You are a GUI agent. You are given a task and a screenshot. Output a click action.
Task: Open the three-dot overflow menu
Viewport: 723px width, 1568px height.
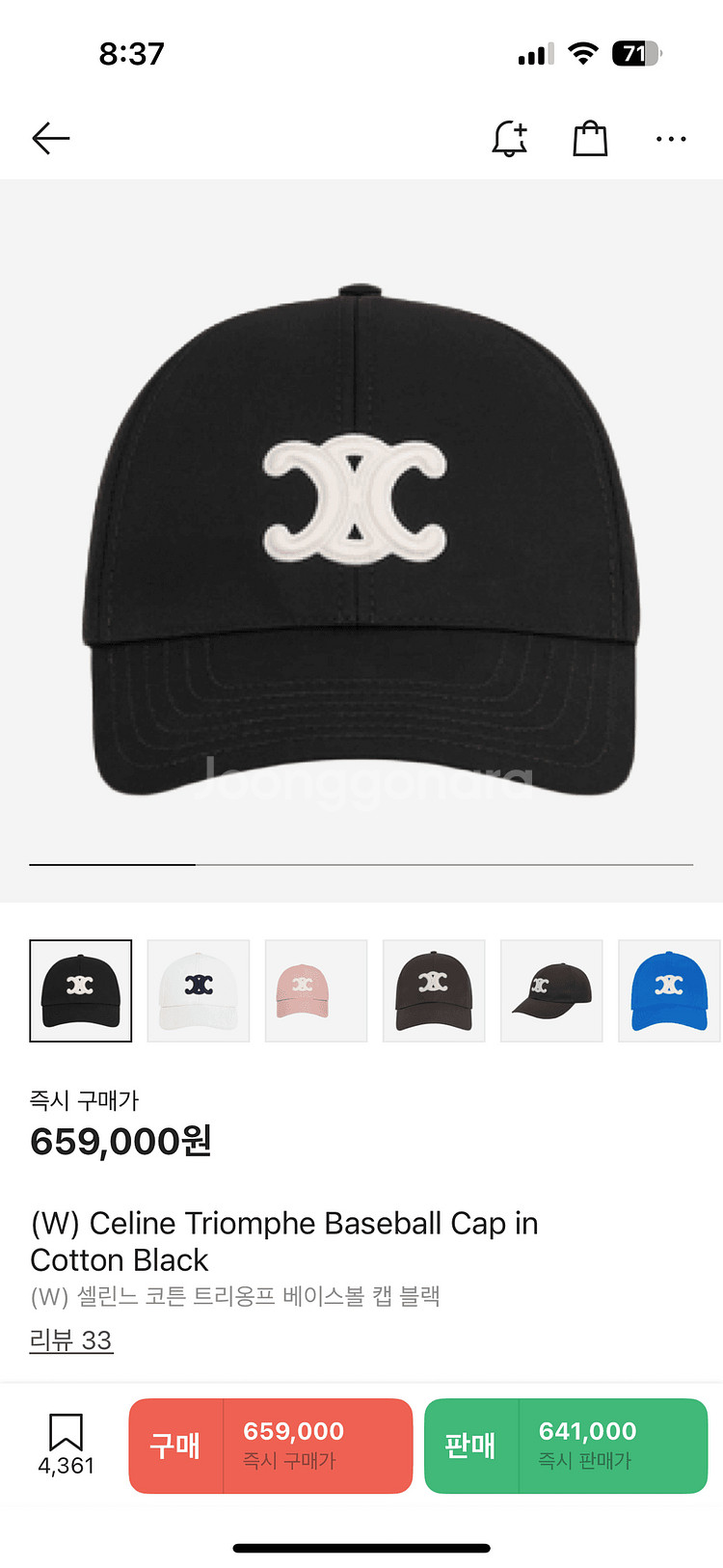tap(671, 139)
